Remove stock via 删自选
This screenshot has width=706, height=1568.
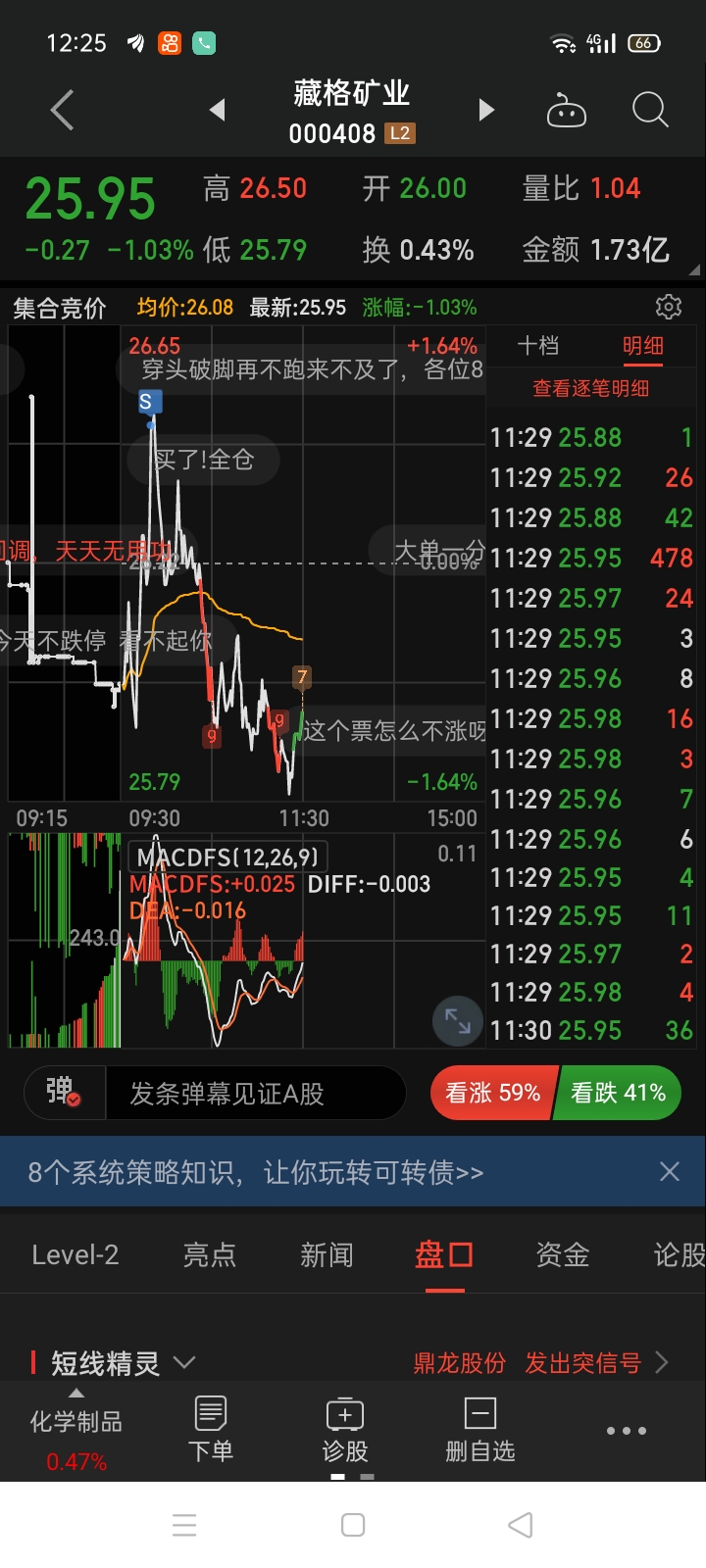pyautogui.click(x=479, y=1429)
